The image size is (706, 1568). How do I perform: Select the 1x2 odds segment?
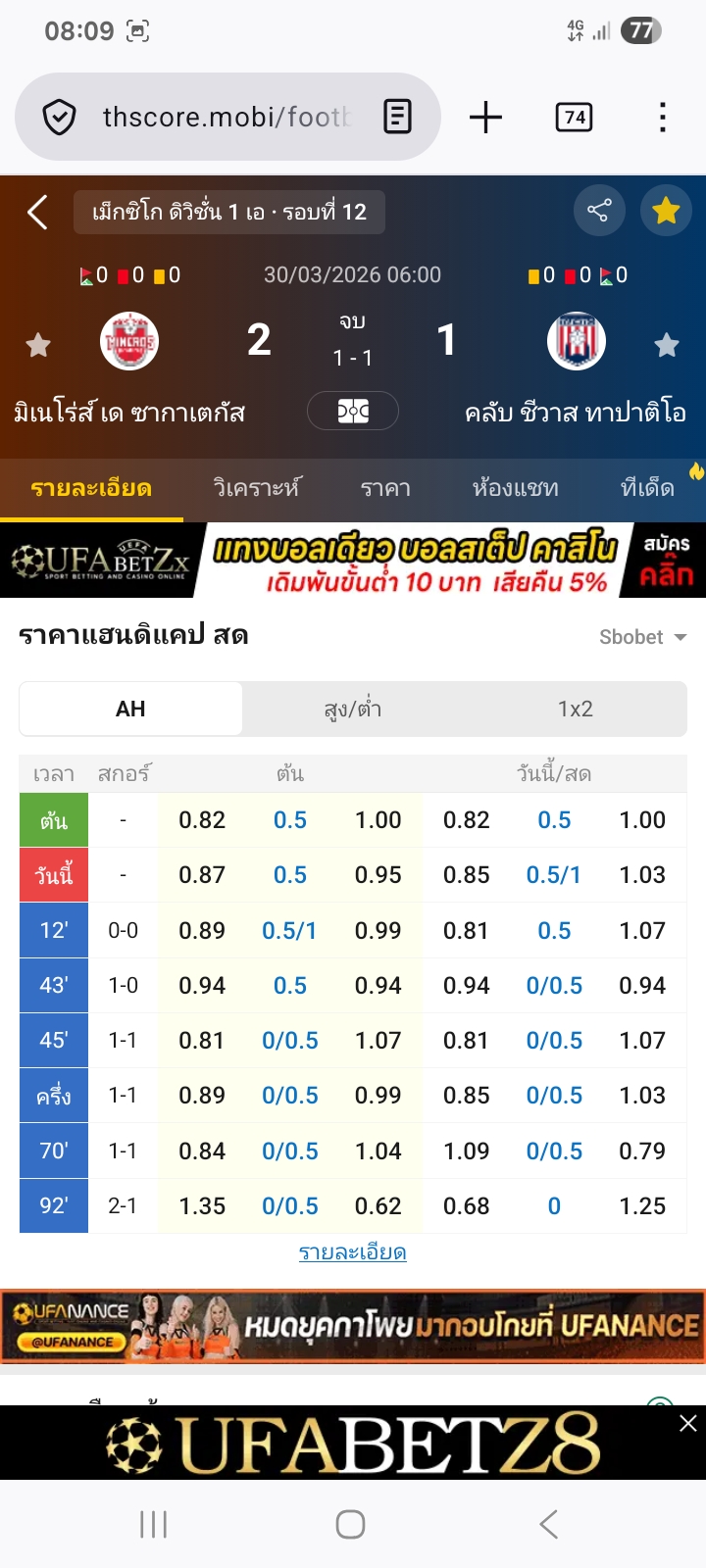click(x=576, y=709)
